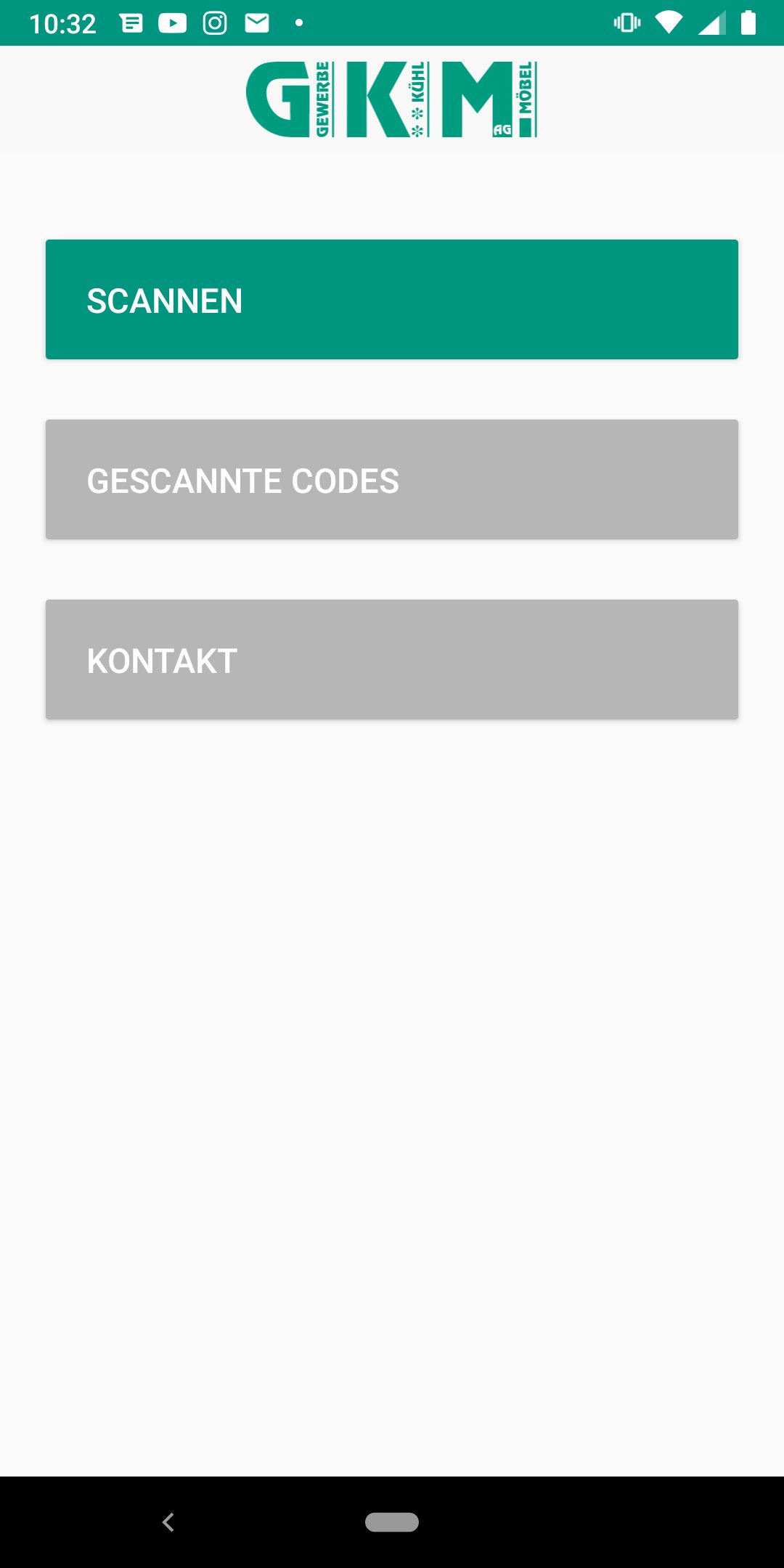Tap the Wi-Fi status icon
The image size is (784, 1568).
pyautogui.click(x=669, y=22)
